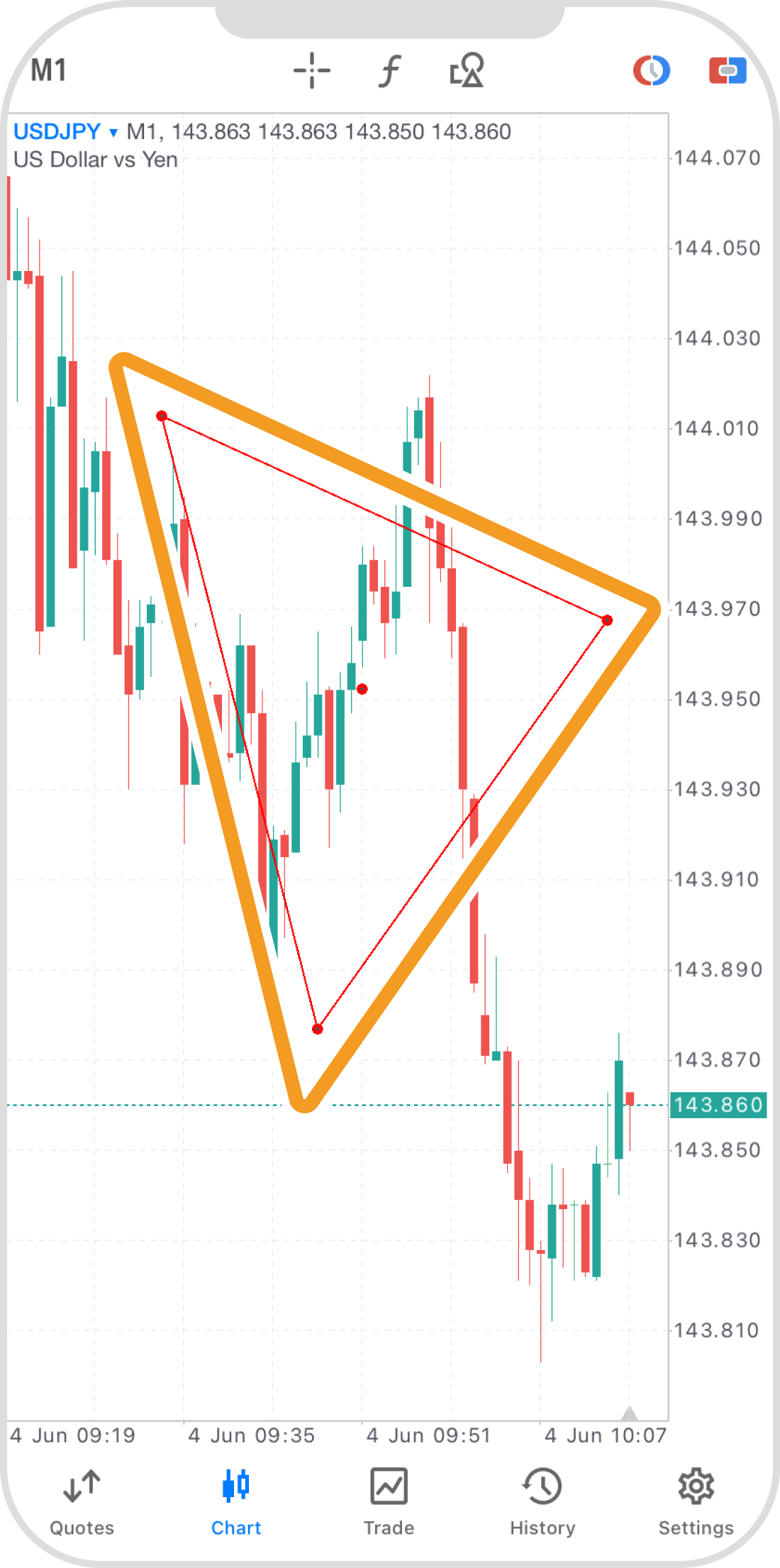Open the indicators function menu

[x=389, y=71]
